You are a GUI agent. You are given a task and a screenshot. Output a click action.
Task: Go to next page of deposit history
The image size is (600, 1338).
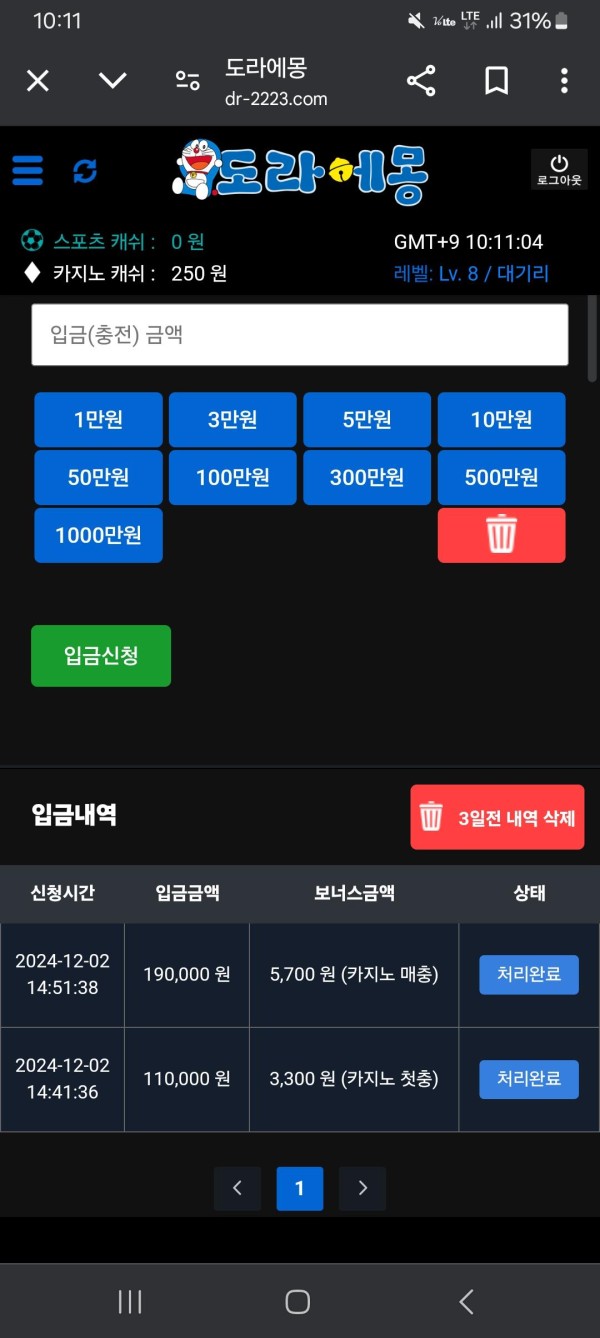pyautogui.click(x=362, y=1188)
